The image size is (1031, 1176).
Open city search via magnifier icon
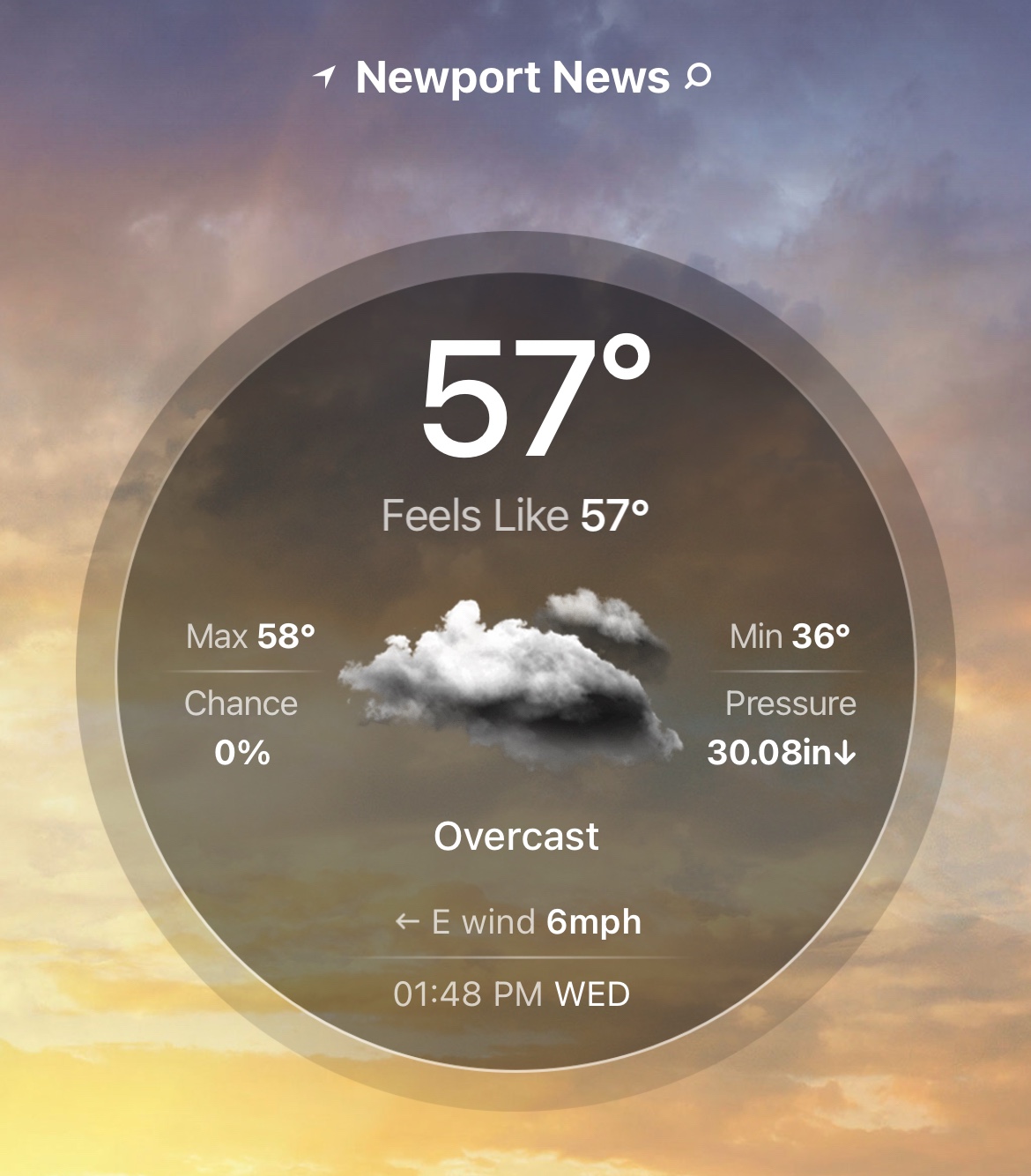[698, 78]
